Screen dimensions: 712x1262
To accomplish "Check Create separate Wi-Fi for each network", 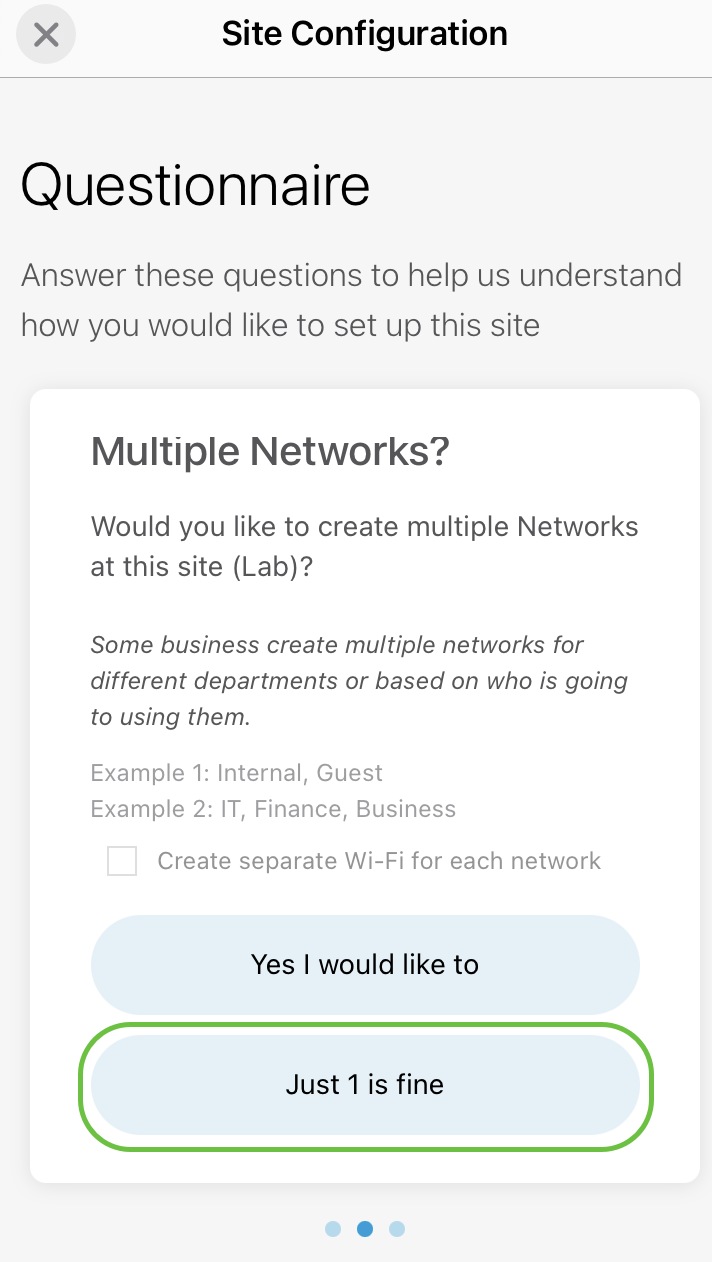I will coord(122,861).
